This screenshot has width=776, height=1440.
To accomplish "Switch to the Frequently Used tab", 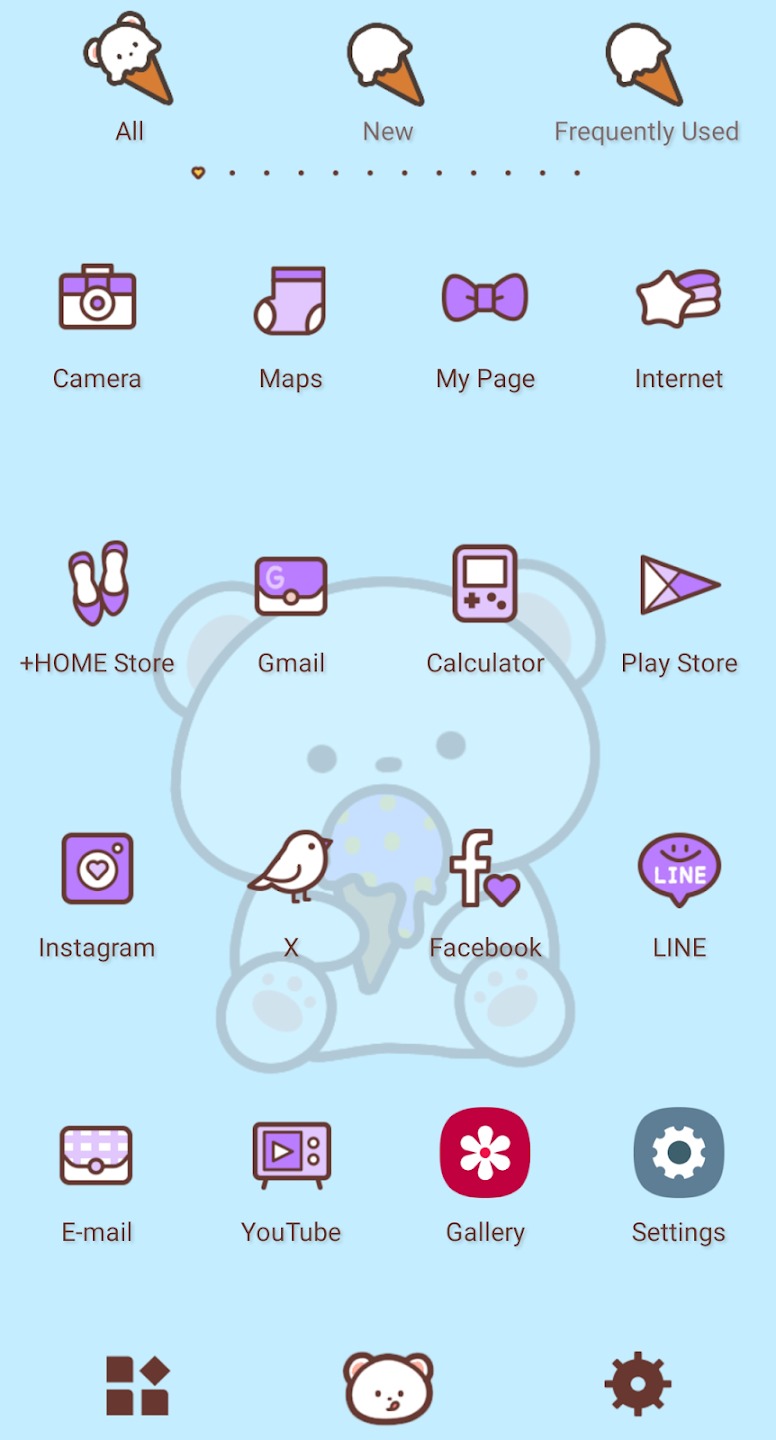I will pos(646,80).
